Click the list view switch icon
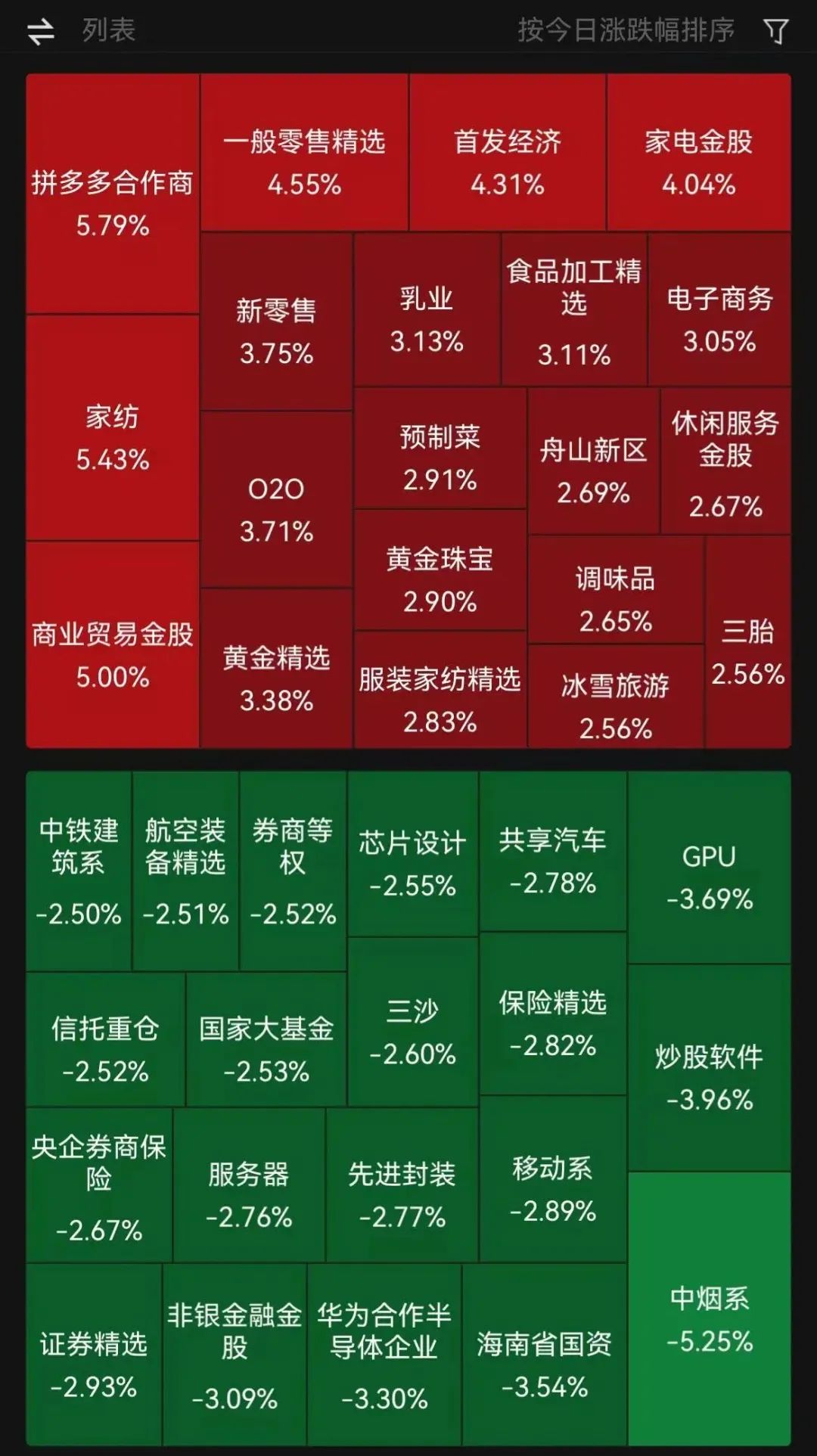The image size is (817, 1456). point(39,29)
